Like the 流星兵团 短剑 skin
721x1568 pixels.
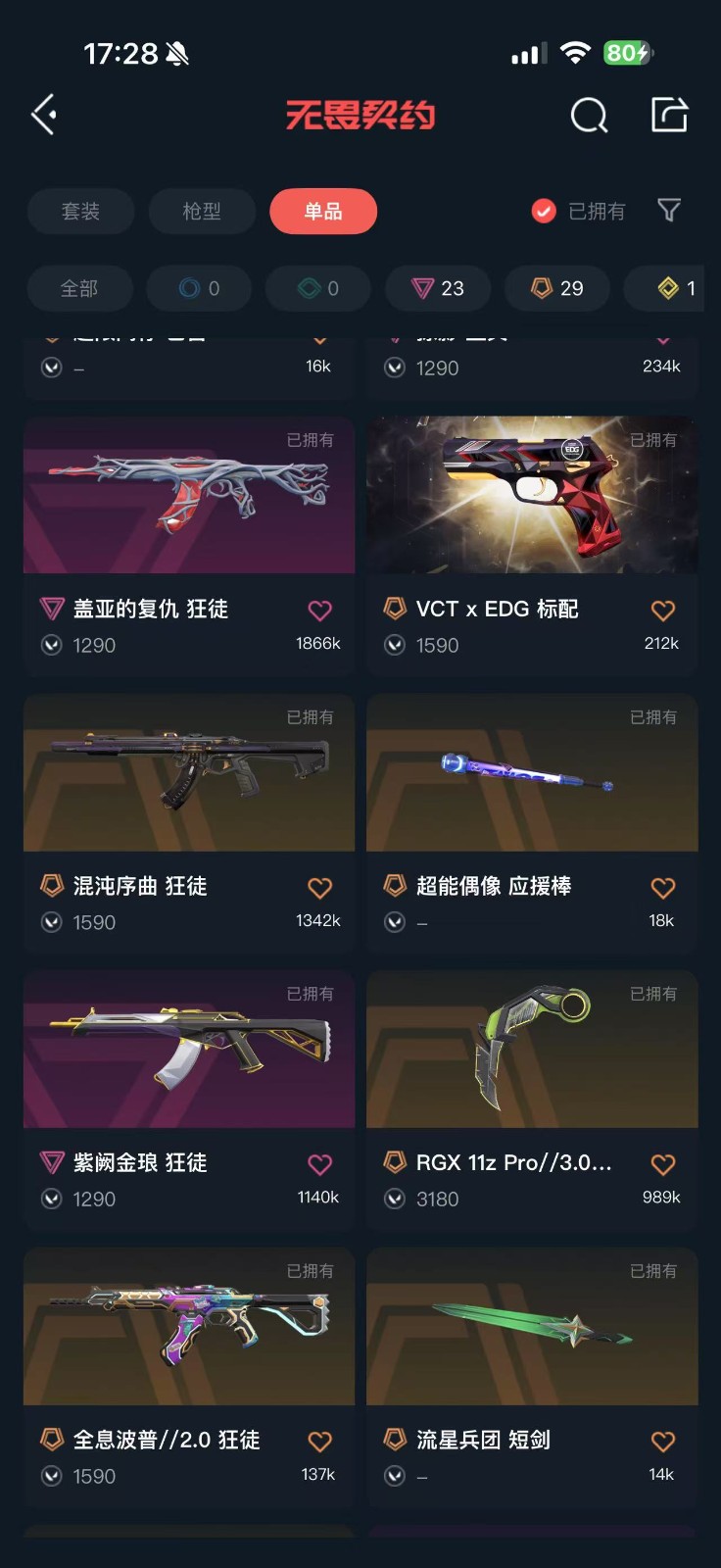coord(663,1442)
